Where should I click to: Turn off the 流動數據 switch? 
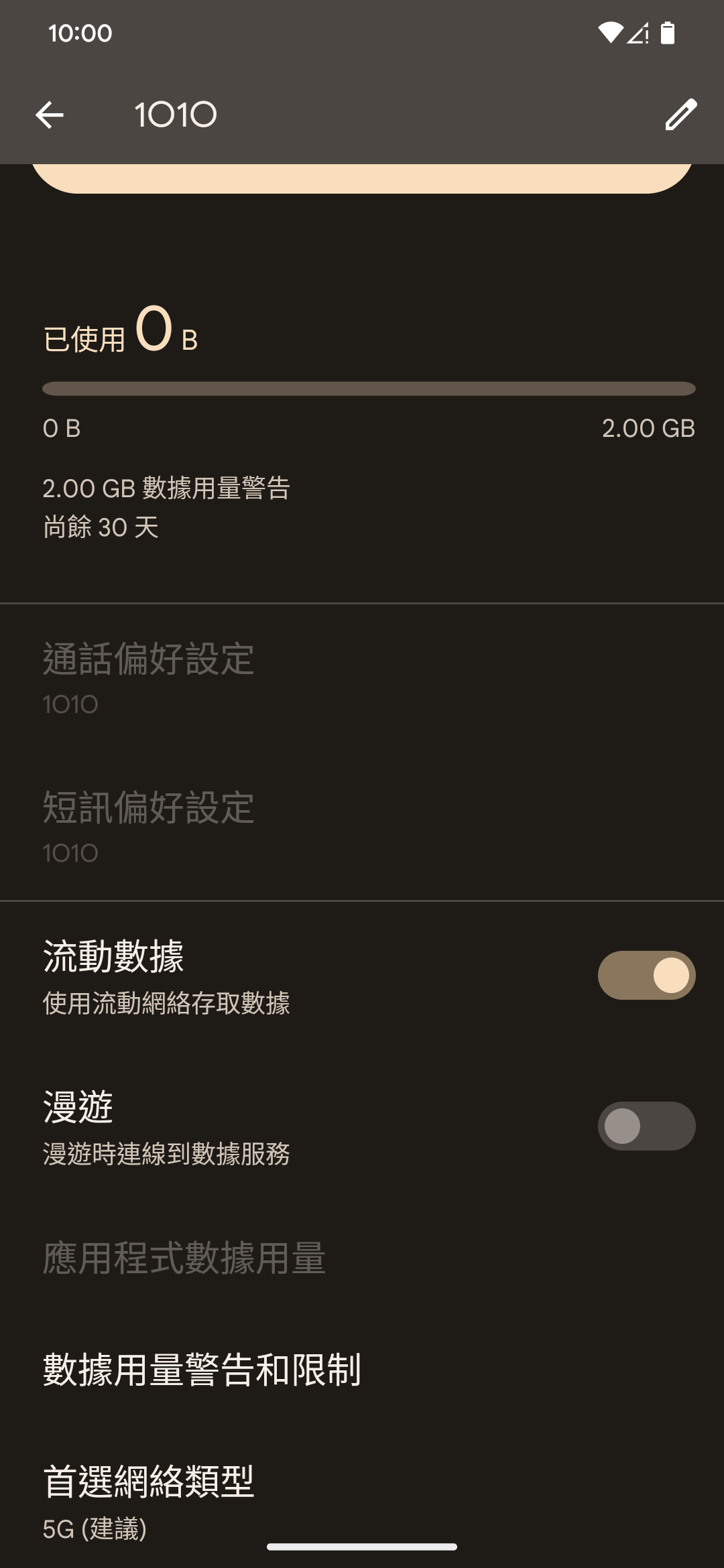[x=646, y=975]
